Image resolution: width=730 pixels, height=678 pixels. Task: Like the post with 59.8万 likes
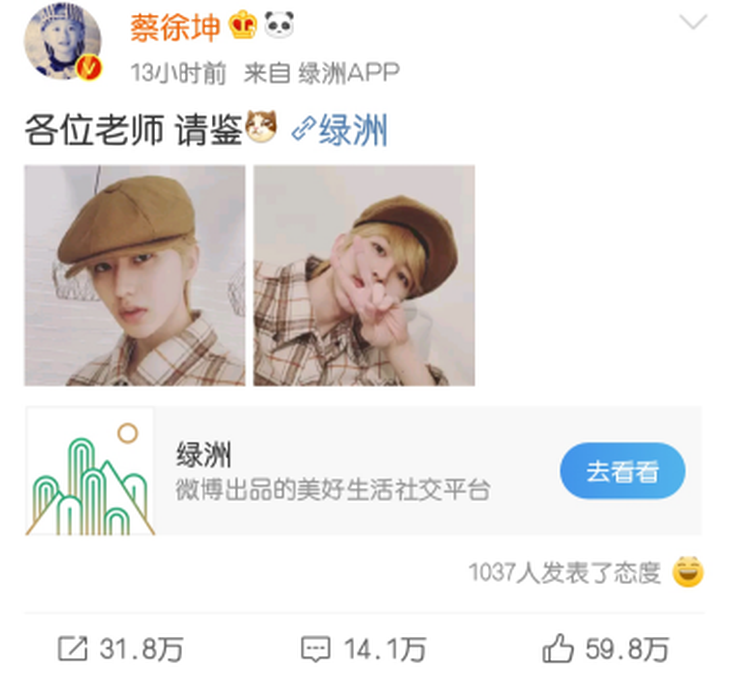click(606, 649)
